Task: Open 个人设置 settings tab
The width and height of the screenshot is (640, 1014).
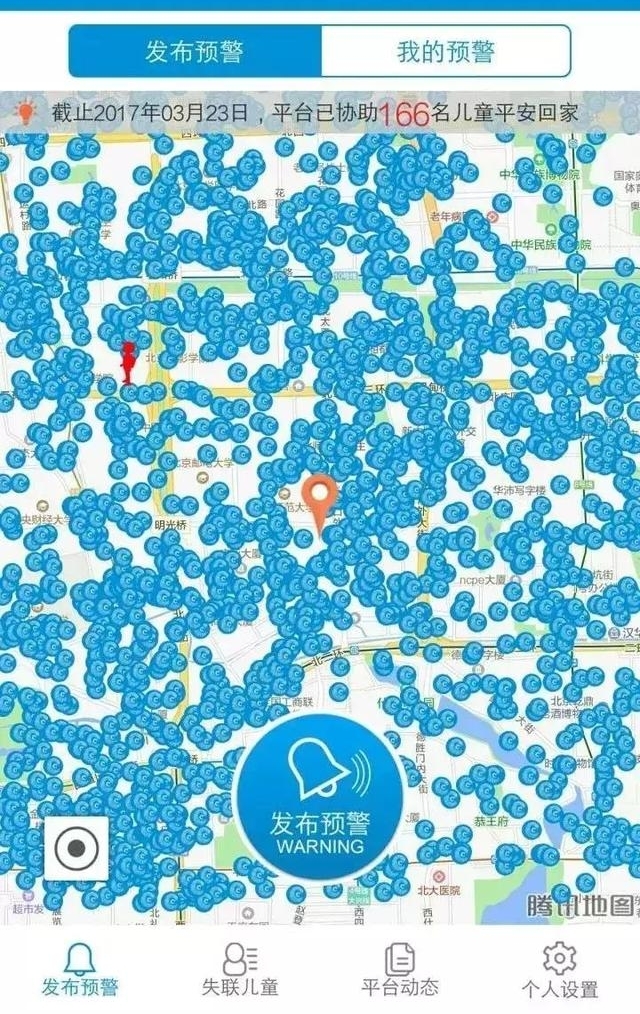Action: coord(560,970)
